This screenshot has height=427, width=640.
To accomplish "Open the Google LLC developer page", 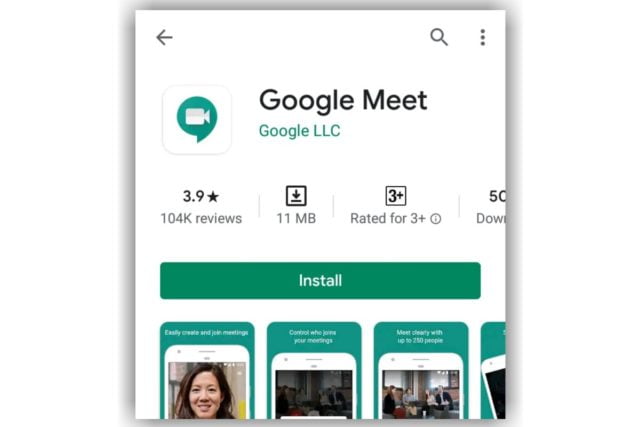I will [x=299, y=131].
